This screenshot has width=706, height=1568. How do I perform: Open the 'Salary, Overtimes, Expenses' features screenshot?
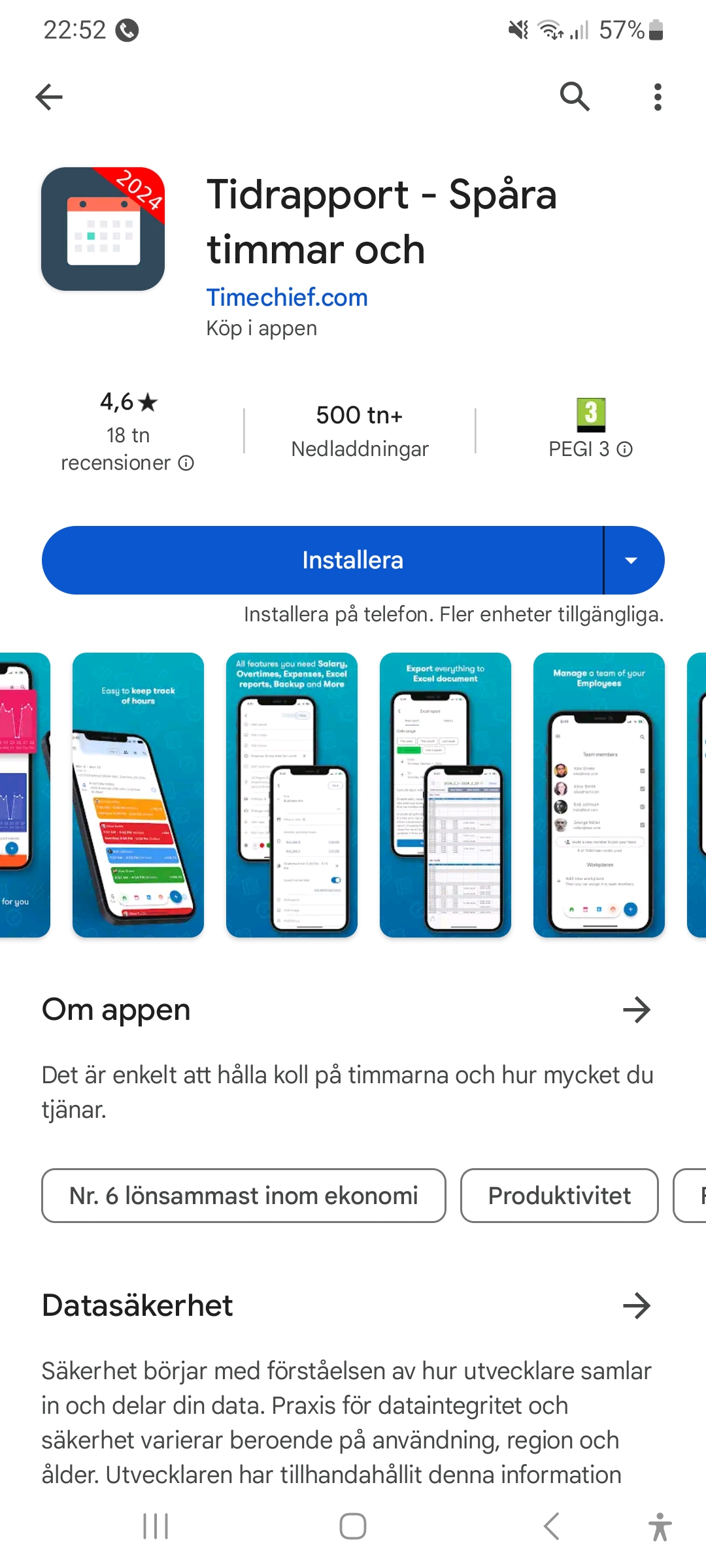[292, 794]
